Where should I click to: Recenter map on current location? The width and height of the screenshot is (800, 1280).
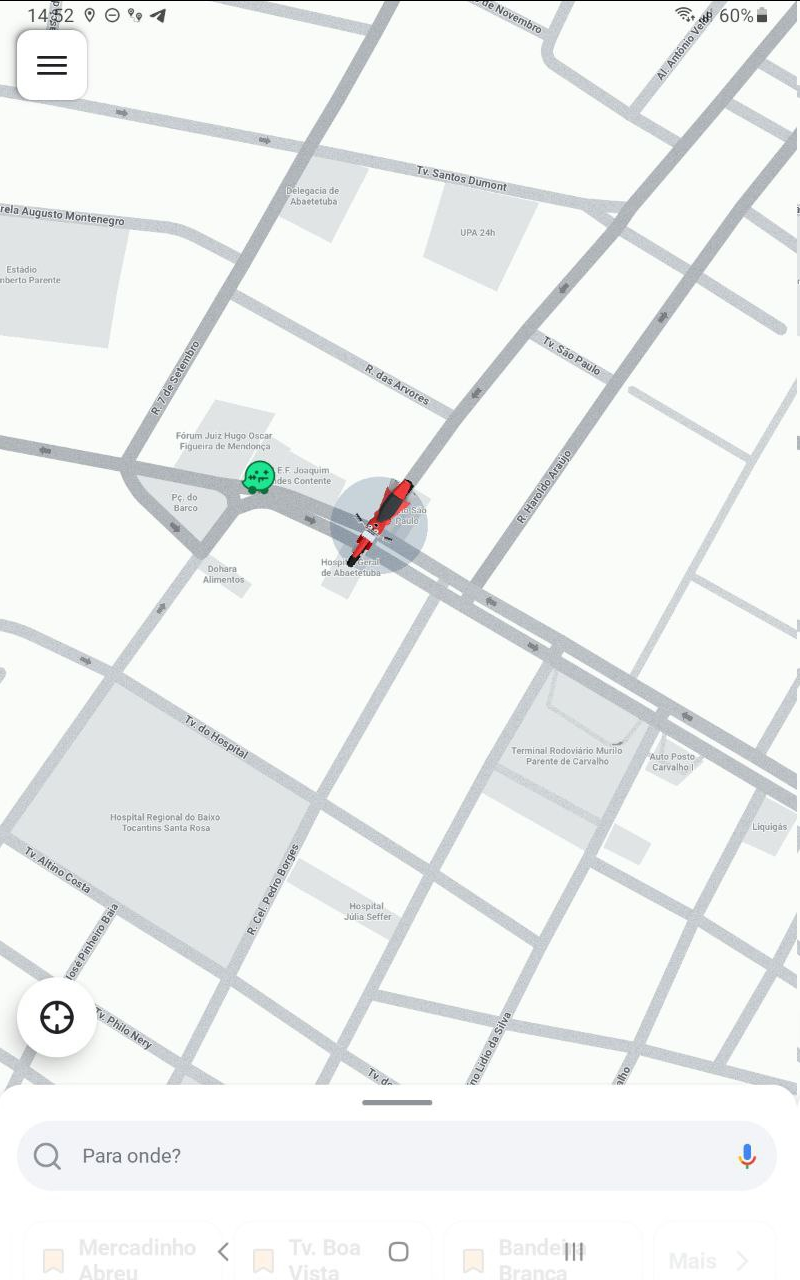[x=57, y=1018]
